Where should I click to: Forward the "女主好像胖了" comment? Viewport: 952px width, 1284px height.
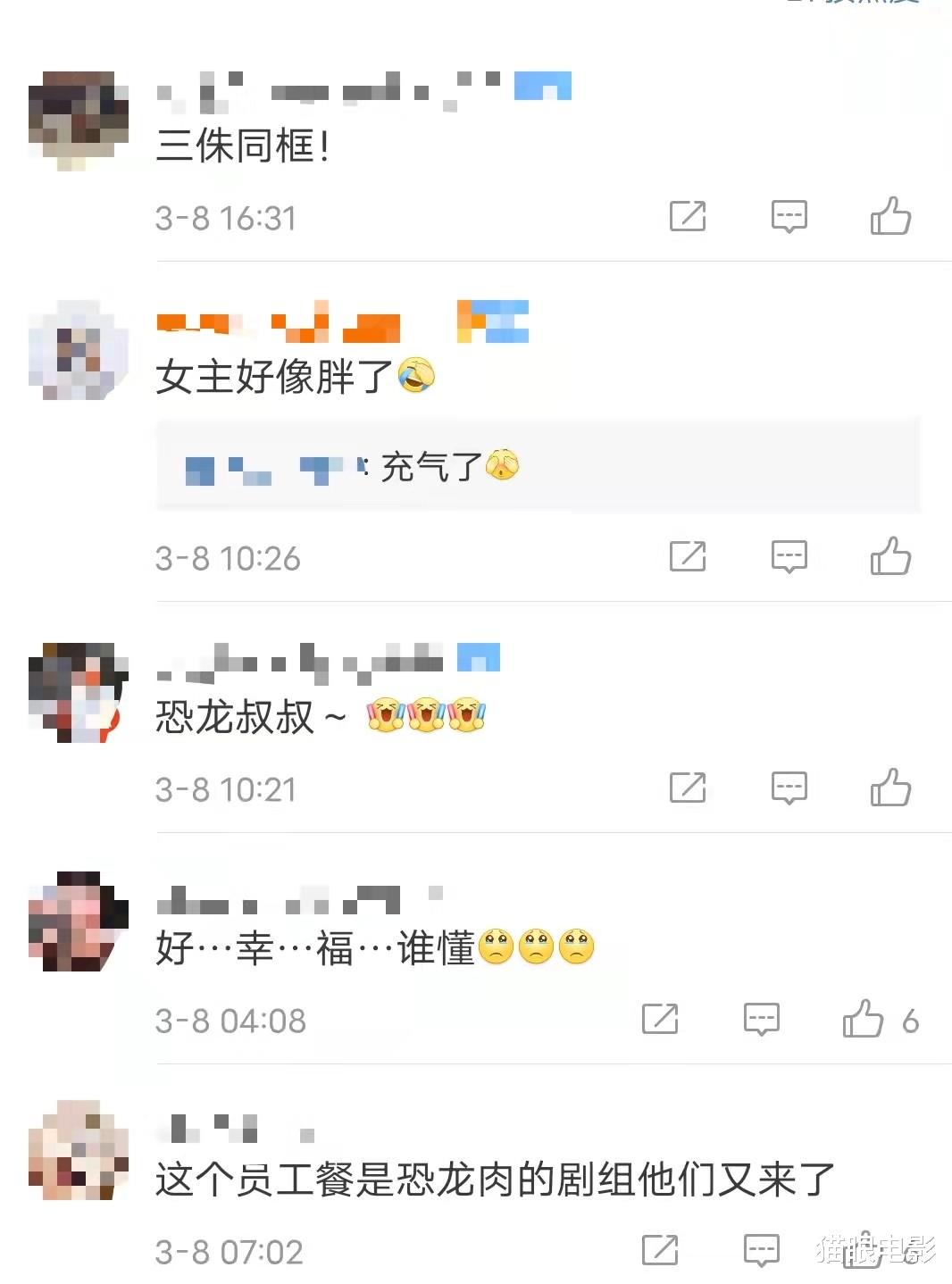coord(687,556)
